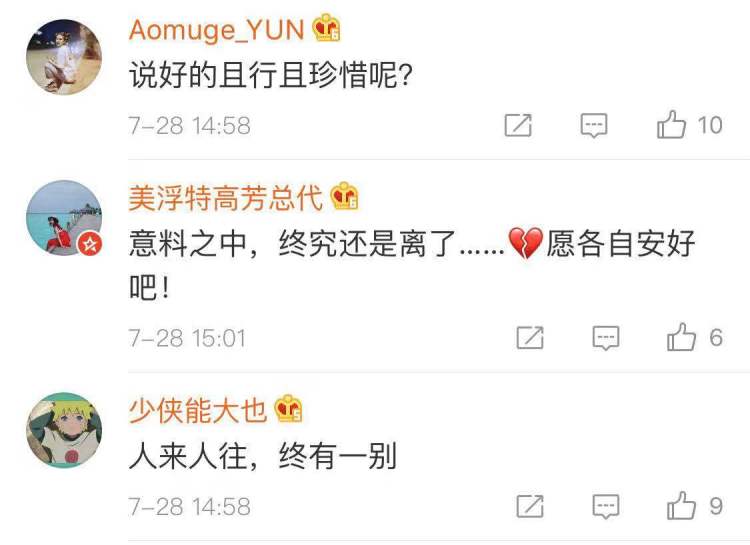Reply to Aomuge_YUN's comment

tap(594, 125)
